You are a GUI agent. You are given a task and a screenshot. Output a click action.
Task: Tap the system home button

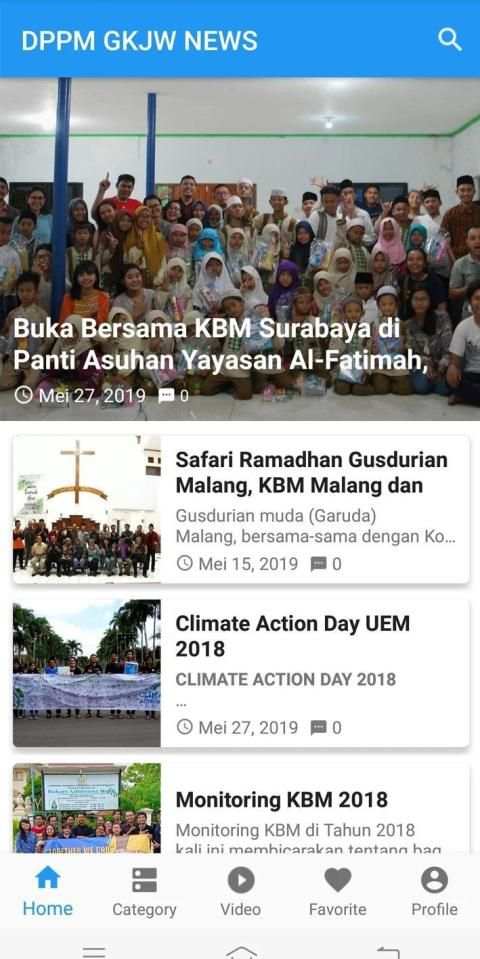pyautogui.click(x=241, y=952)
